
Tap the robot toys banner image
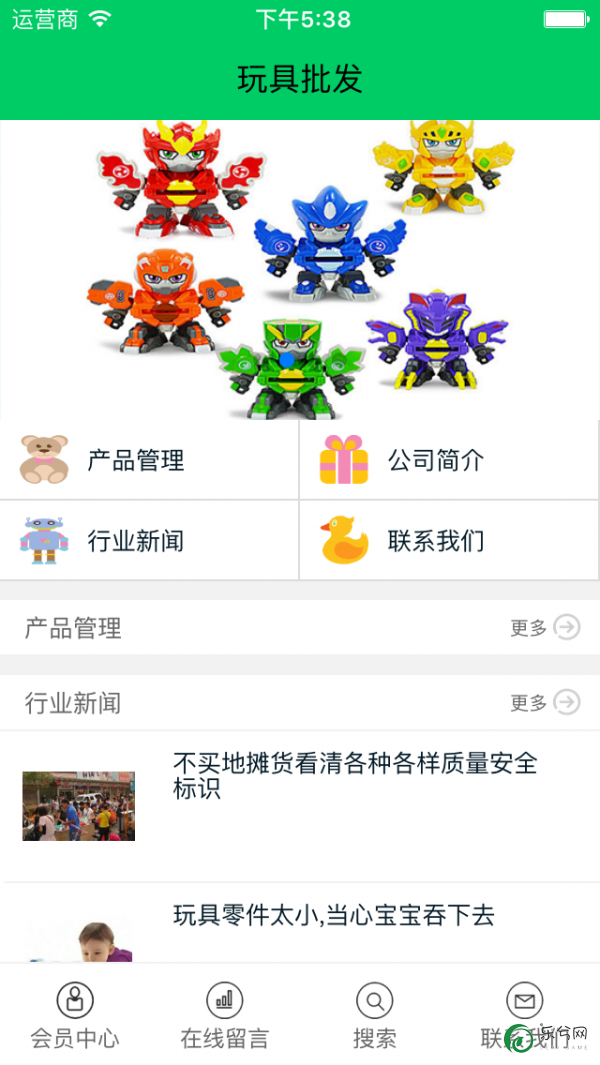300,270
